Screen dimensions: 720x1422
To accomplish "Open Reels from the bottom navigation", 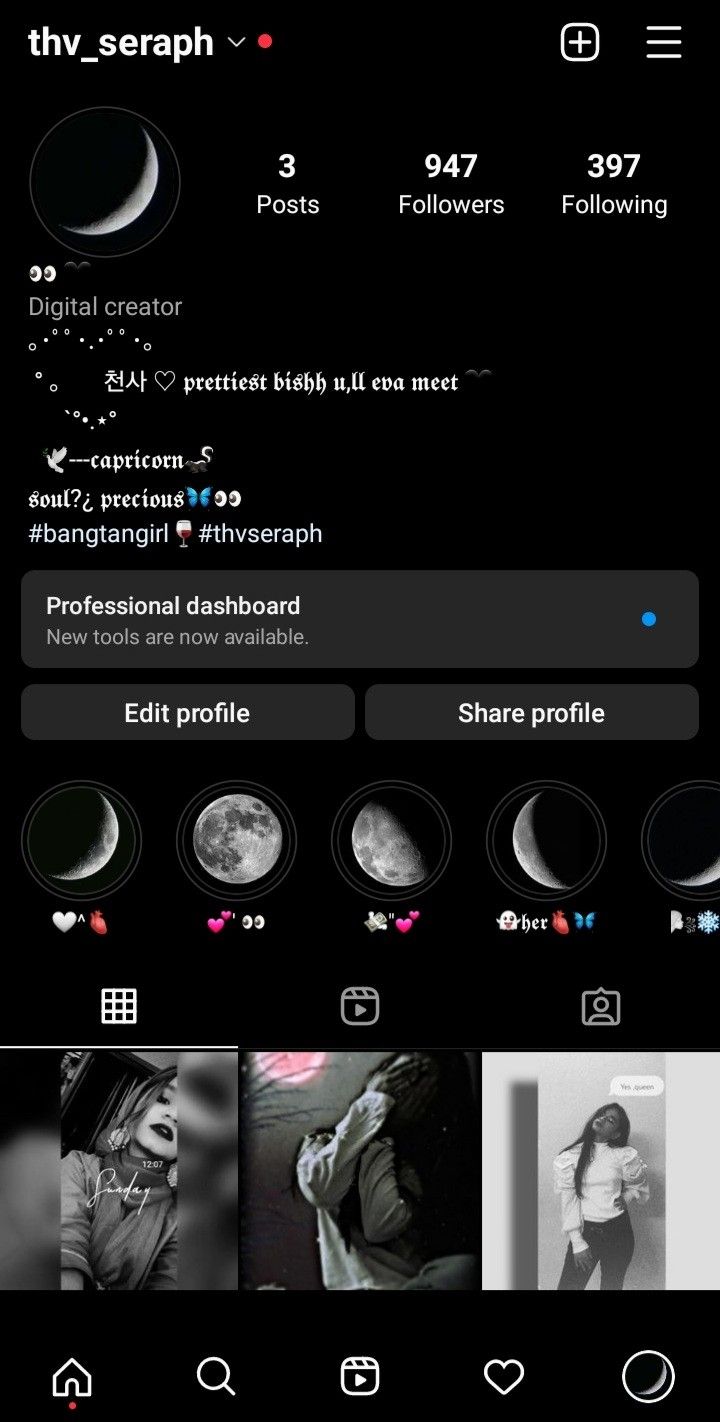I will pyautogui.click(x=360, y=1377).
